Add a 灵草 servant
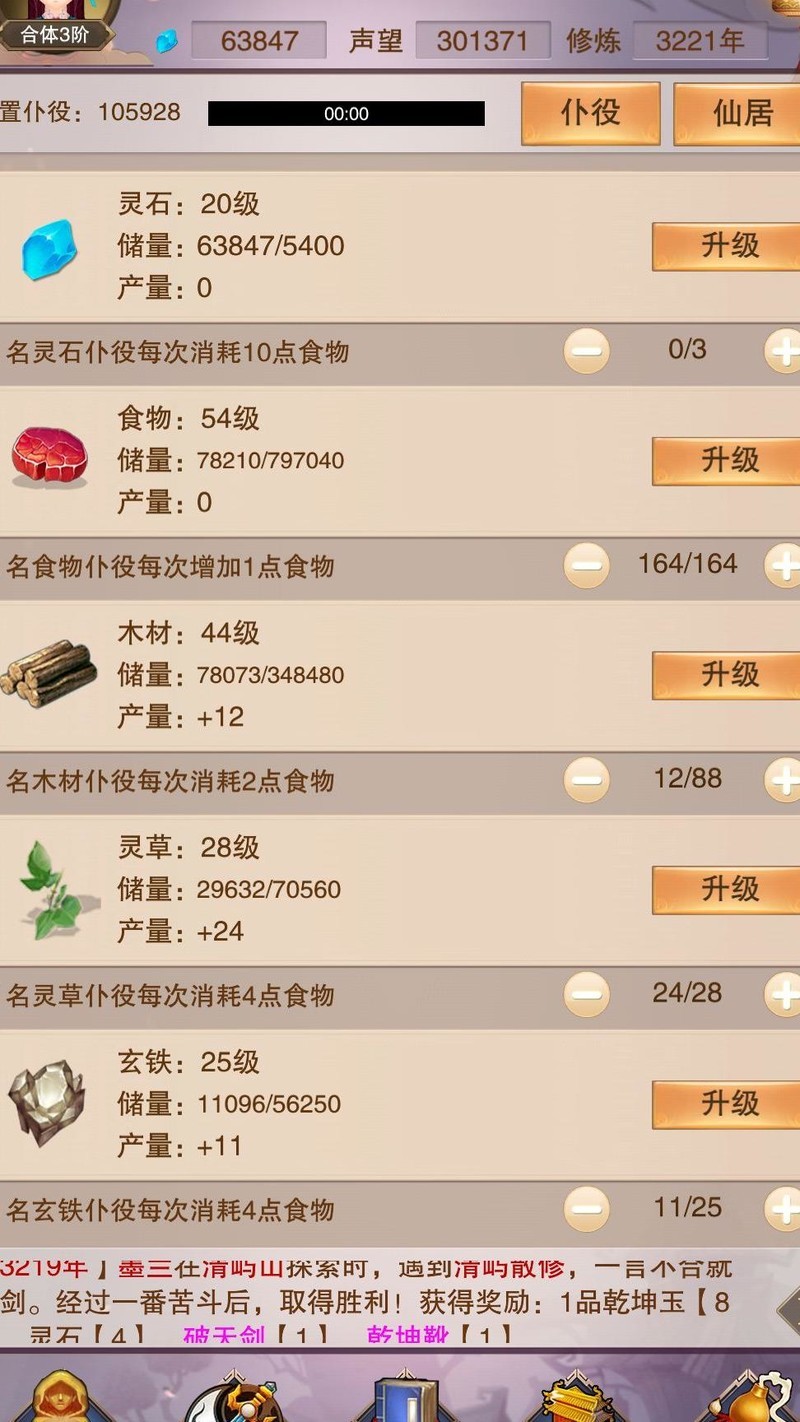The image size is (800, 1422). click(x=783, y=995)
